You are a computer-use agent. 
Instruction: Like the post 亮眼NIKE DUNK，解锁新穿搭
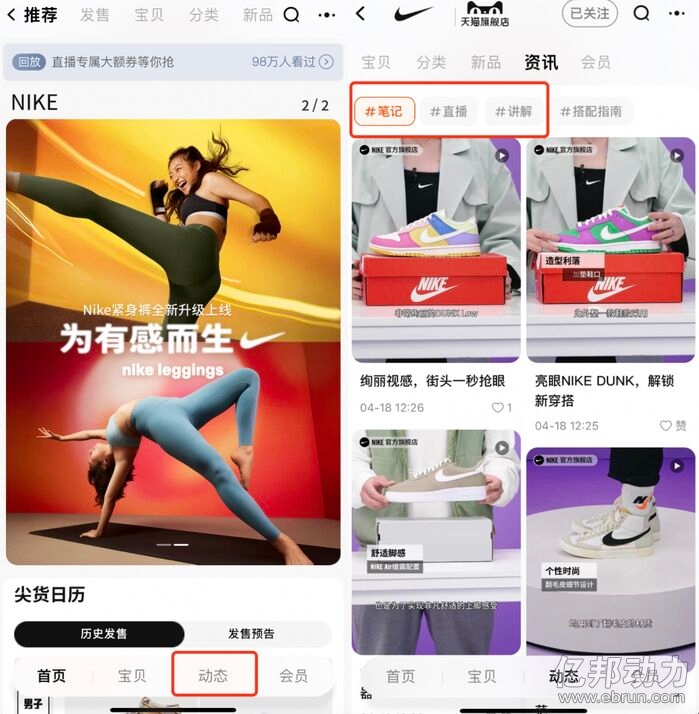(x=672, y=425)
